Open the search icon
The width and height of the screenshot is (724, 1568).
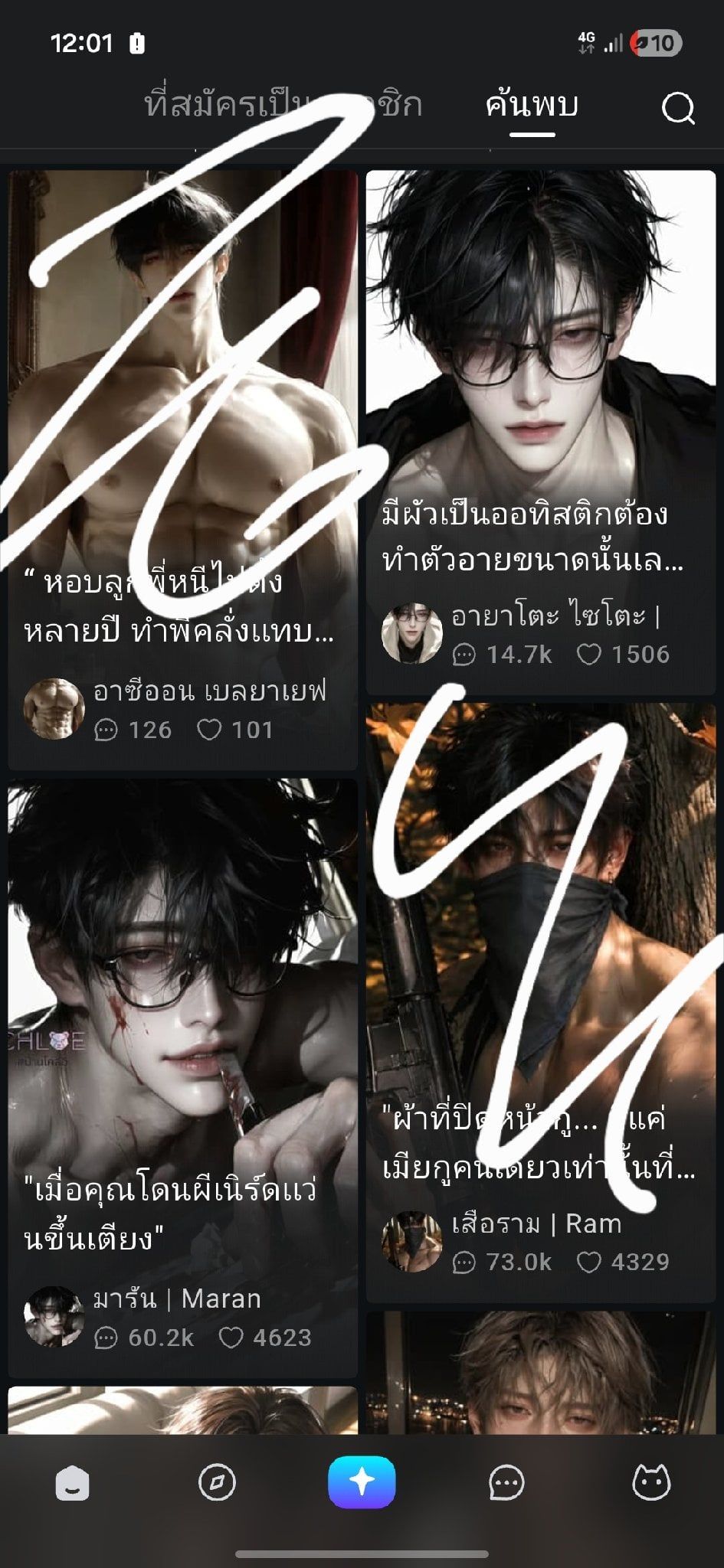(x=678, y=108)
